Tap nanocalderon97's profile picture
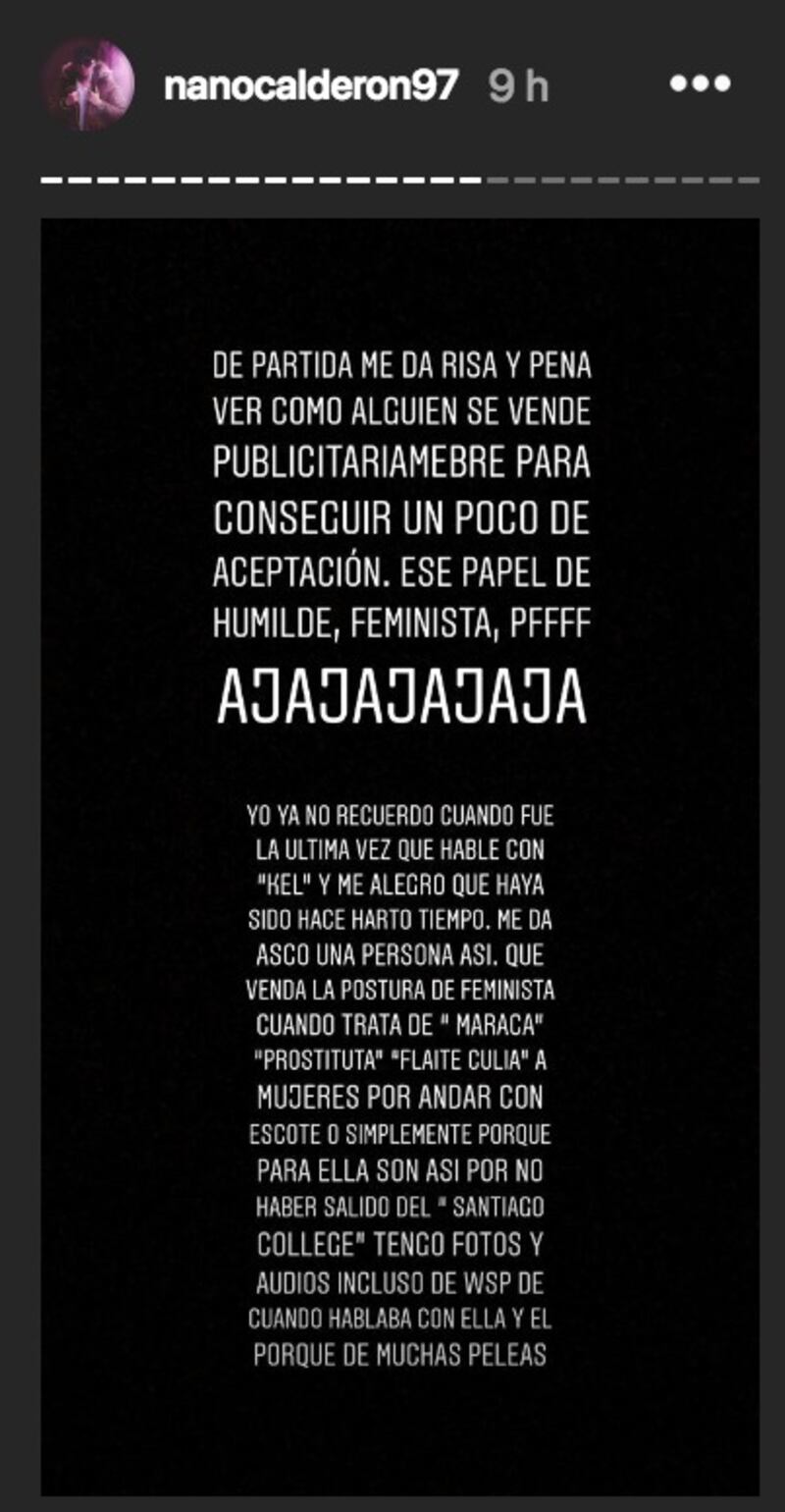This screenshot has width=785, height=1512. (x=87, y=85)
